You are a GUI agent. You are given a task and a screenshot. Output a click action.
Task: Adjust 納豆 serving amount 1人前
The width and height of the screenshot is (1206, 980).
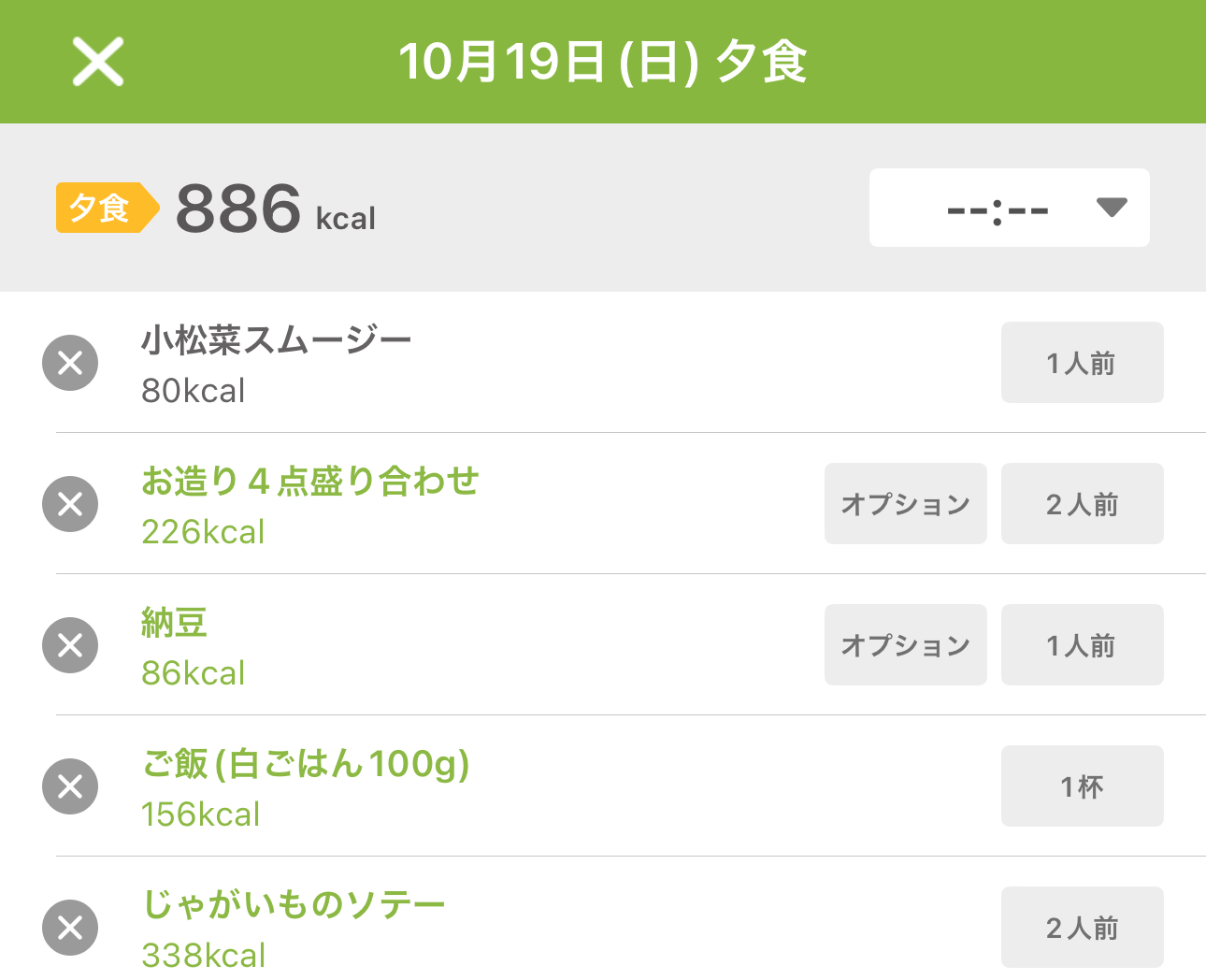pyautogui.click(x=1082, y=645)
